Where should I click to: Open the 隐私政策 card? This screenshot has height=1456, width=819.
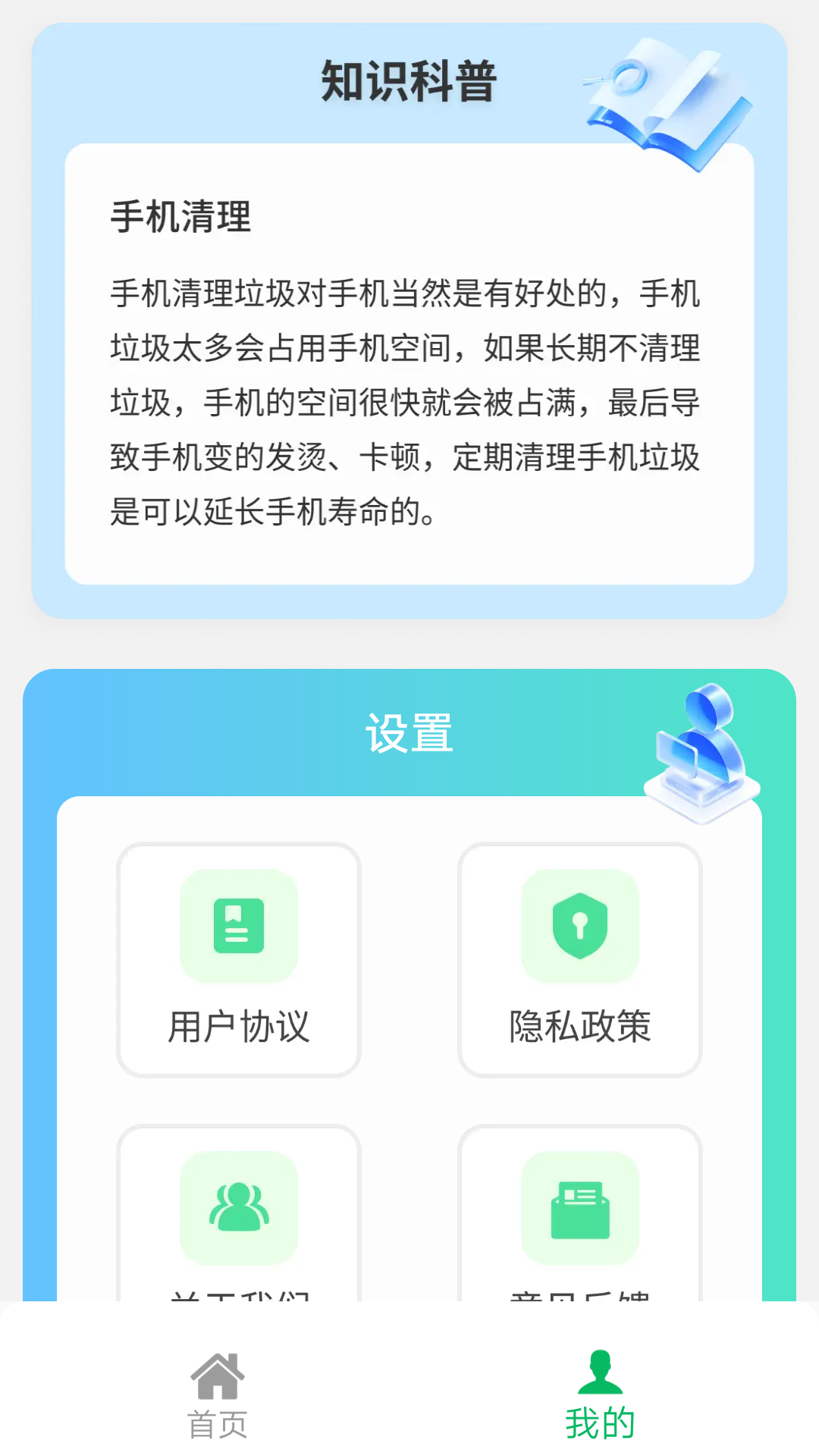tap(580, 960)
